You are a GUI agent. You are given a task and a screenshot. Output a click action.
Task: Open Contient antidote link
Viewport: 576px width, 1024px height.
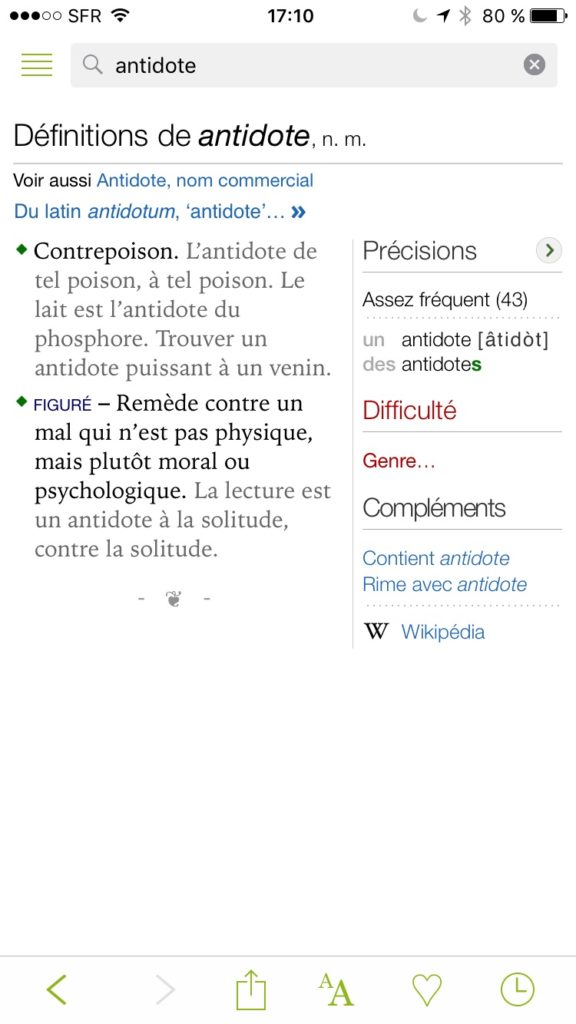[x=436, y=558]
